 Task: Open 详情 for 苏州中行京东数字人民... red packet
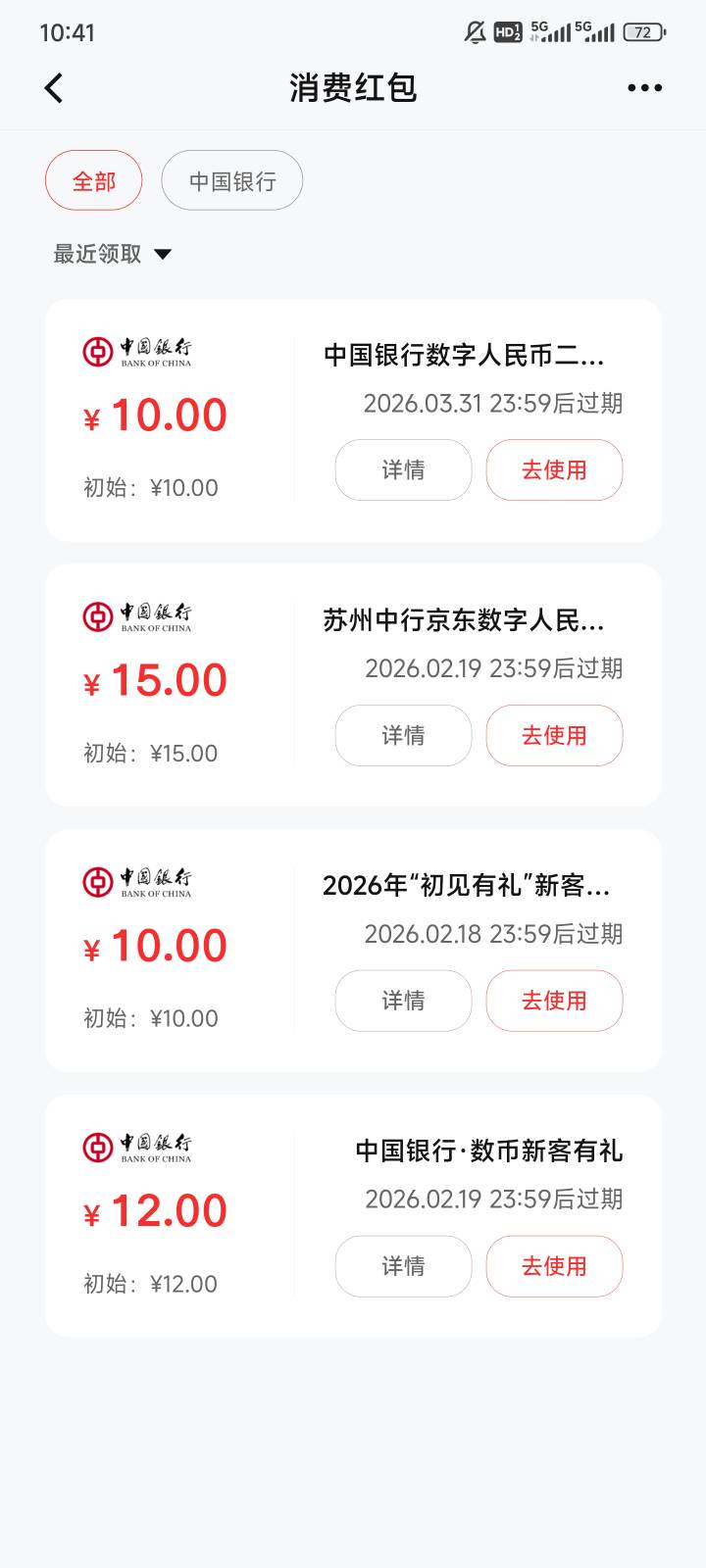(403, 735)
